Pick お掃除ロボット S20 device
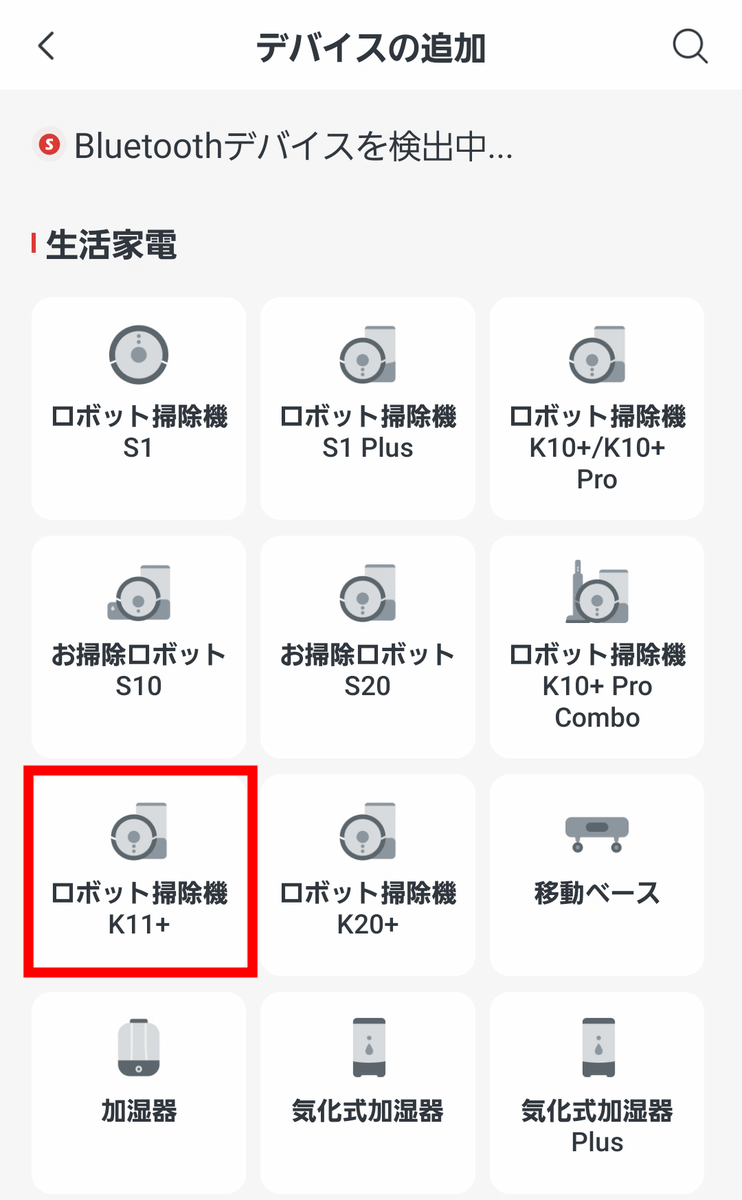 tap(368, 646)
